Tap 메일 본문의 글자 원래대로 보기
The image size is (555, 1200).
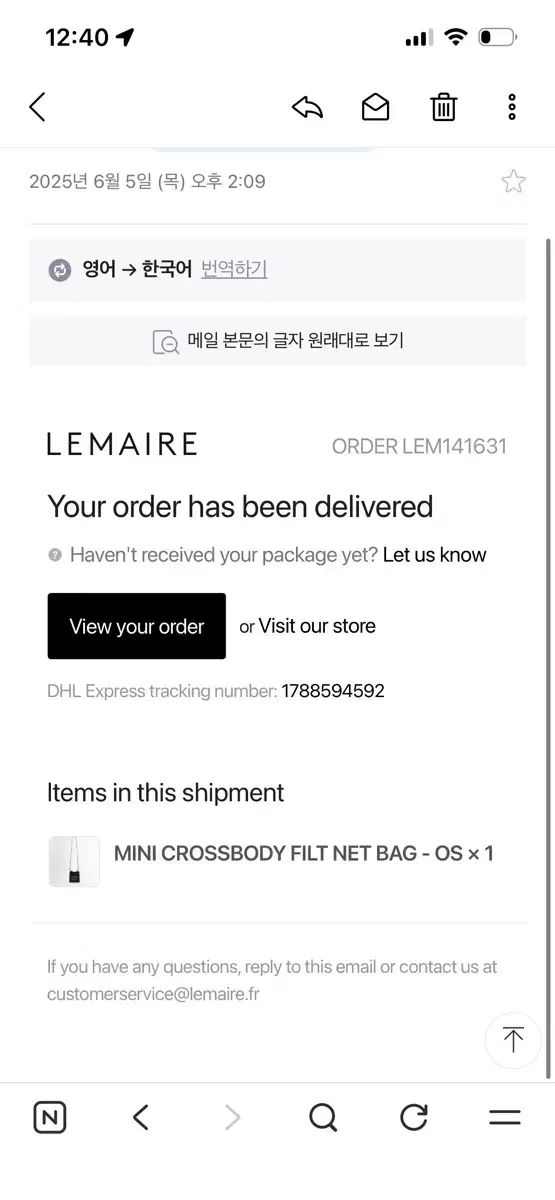pyautogui.click(x=278, y=341)
